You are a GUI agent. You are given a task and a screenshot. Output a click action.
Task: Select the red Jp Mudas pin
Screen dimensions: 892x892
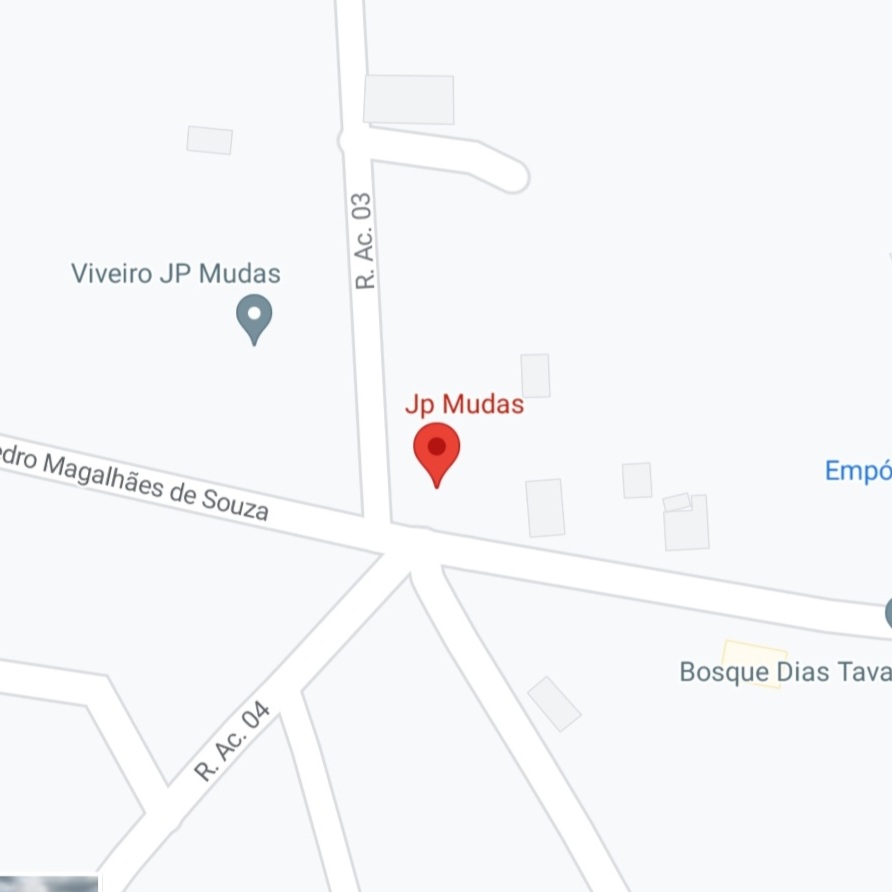pyautogui.click(x=437, y=450)
